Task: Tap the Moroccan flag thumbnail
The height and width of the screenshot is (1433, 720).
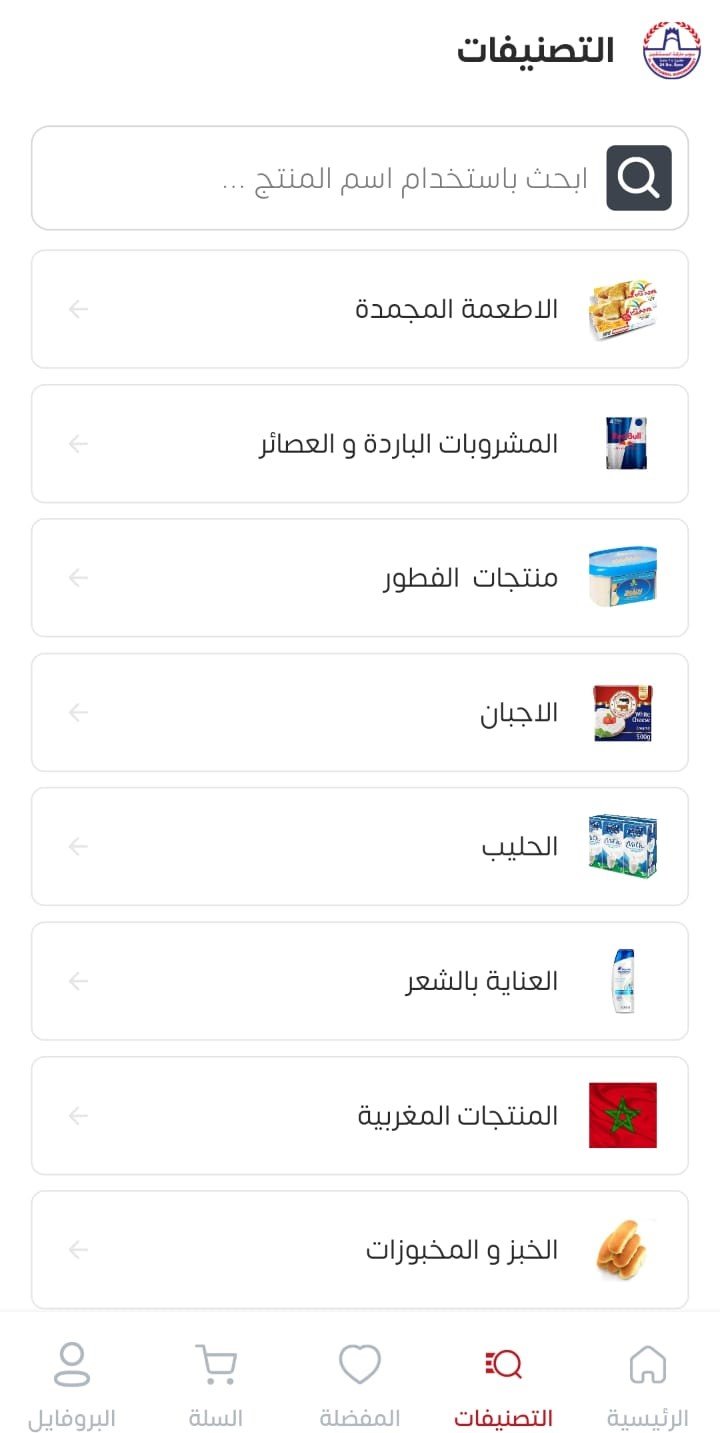Action: [x=622, y=1115]
